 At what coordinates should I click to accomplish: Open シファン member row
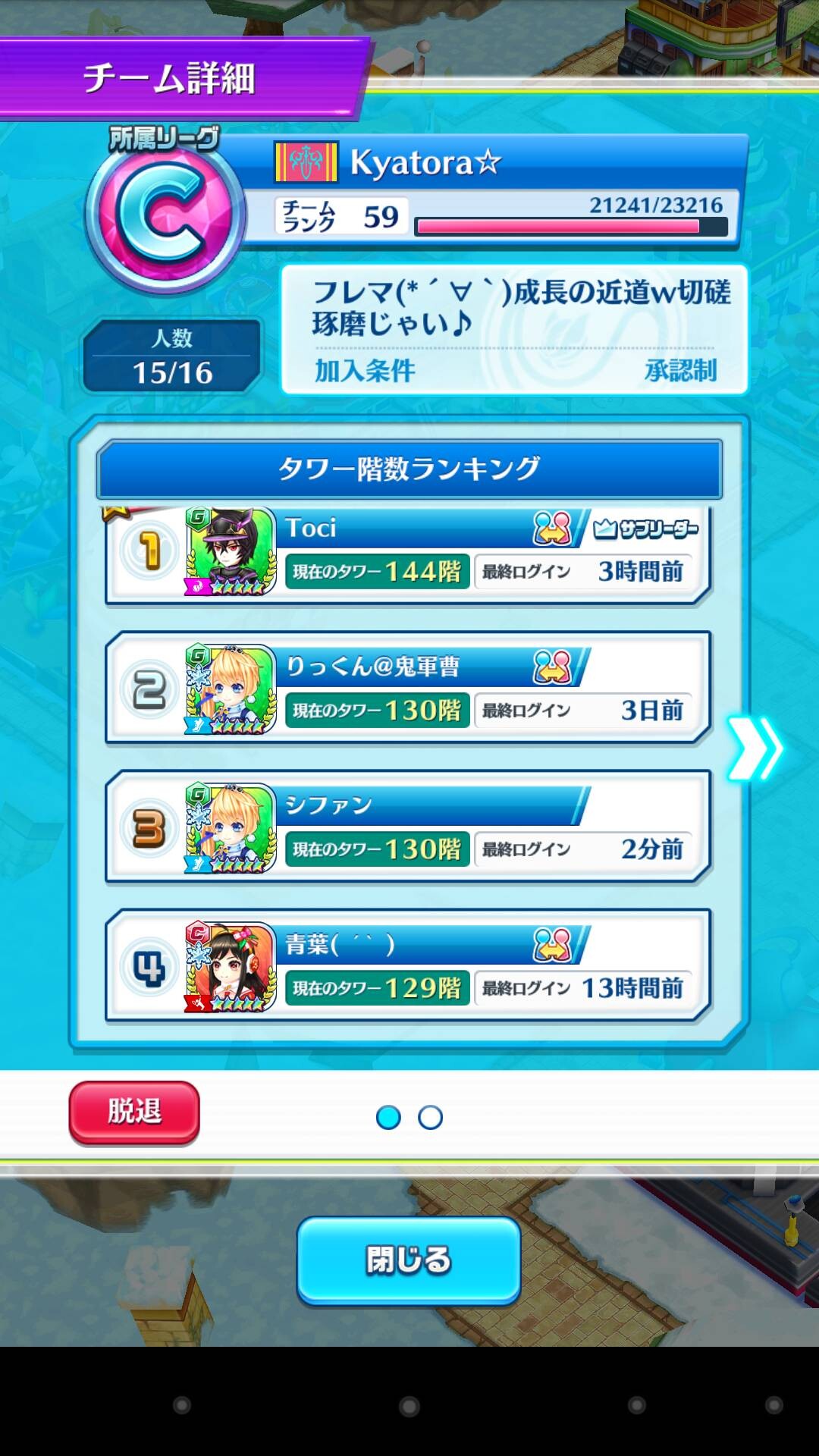408,827
